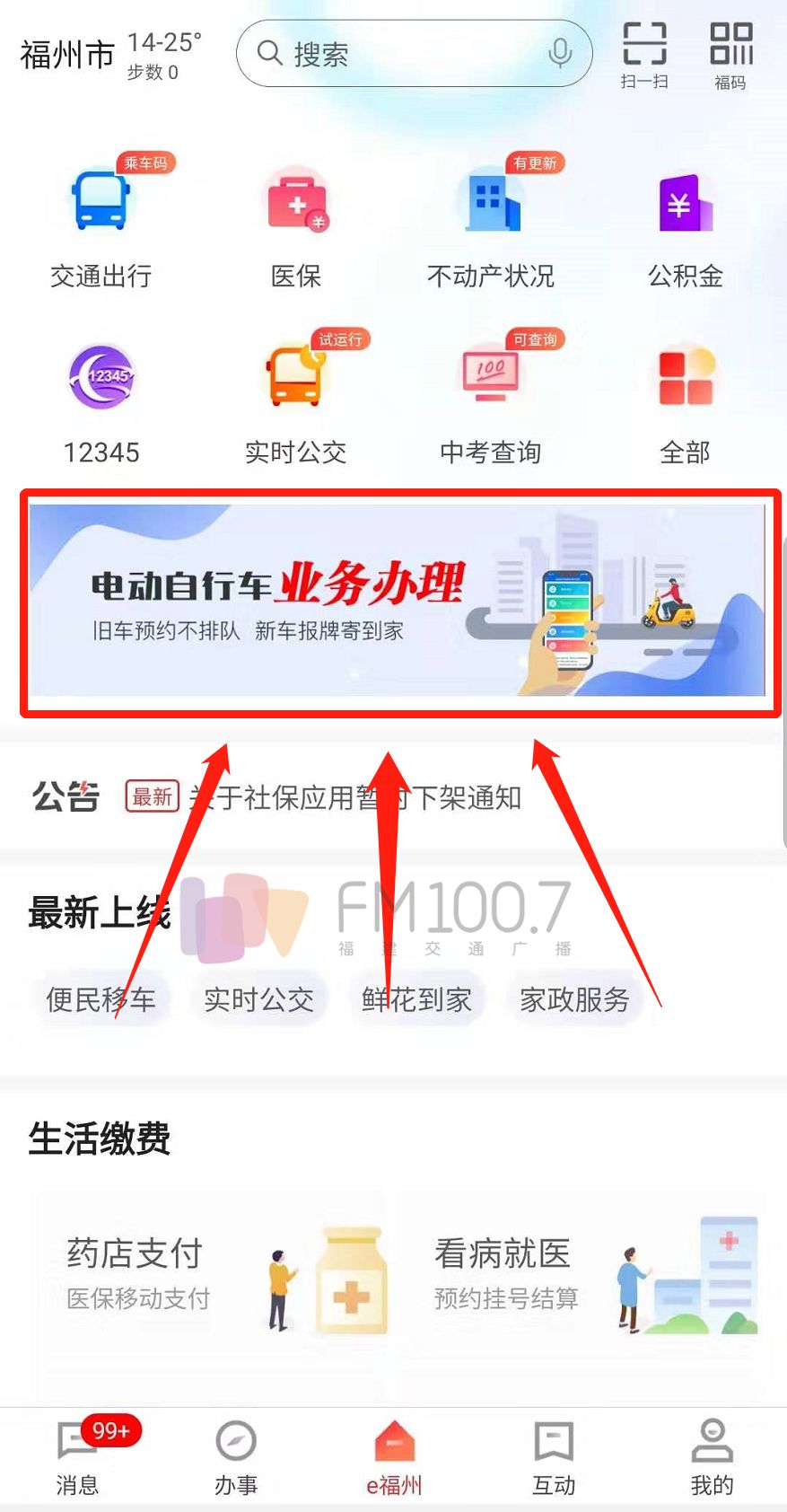Open the 福码 code

730,56
